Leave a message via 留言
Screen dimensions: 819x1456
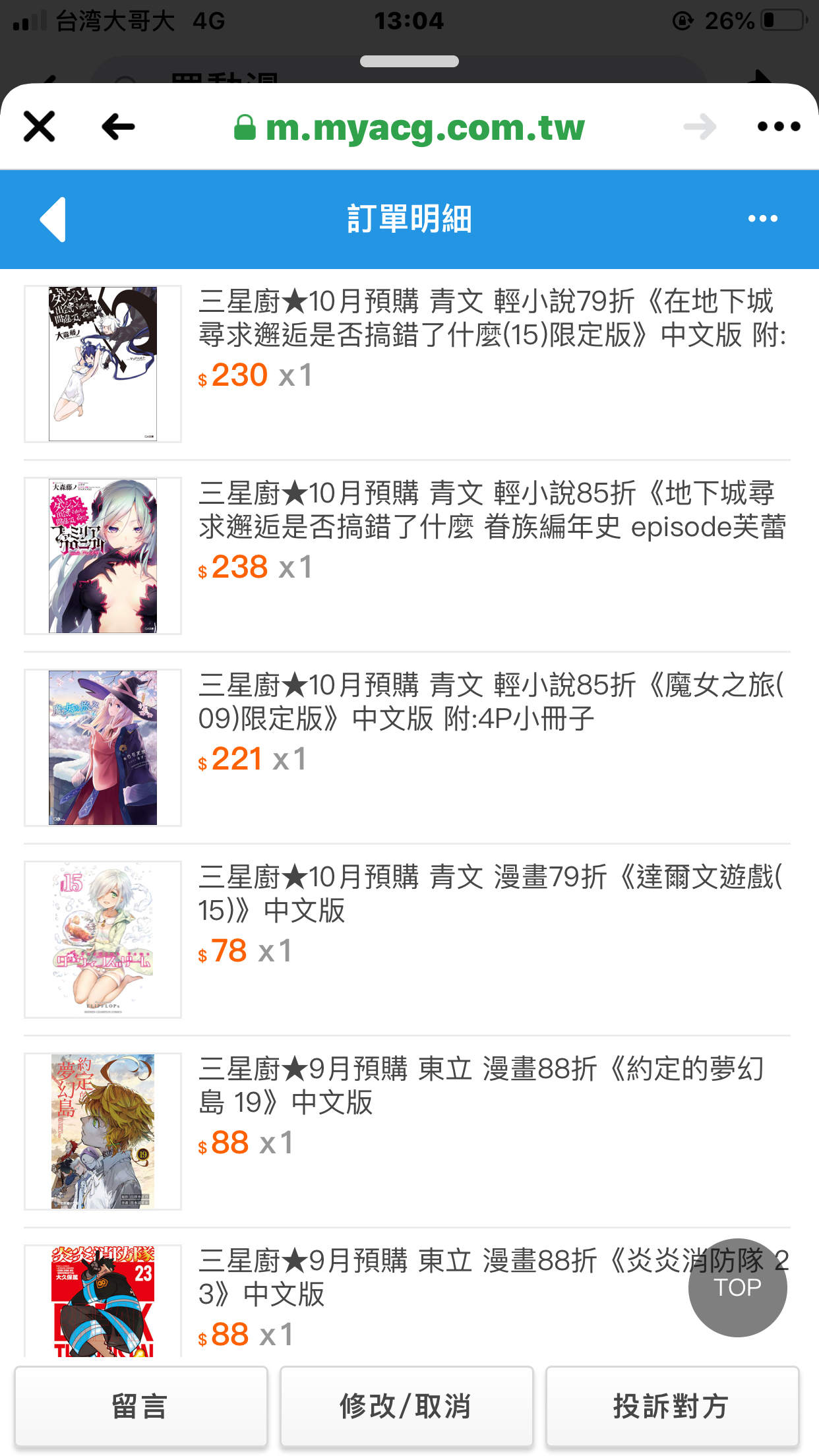[x=140, y=1406]
